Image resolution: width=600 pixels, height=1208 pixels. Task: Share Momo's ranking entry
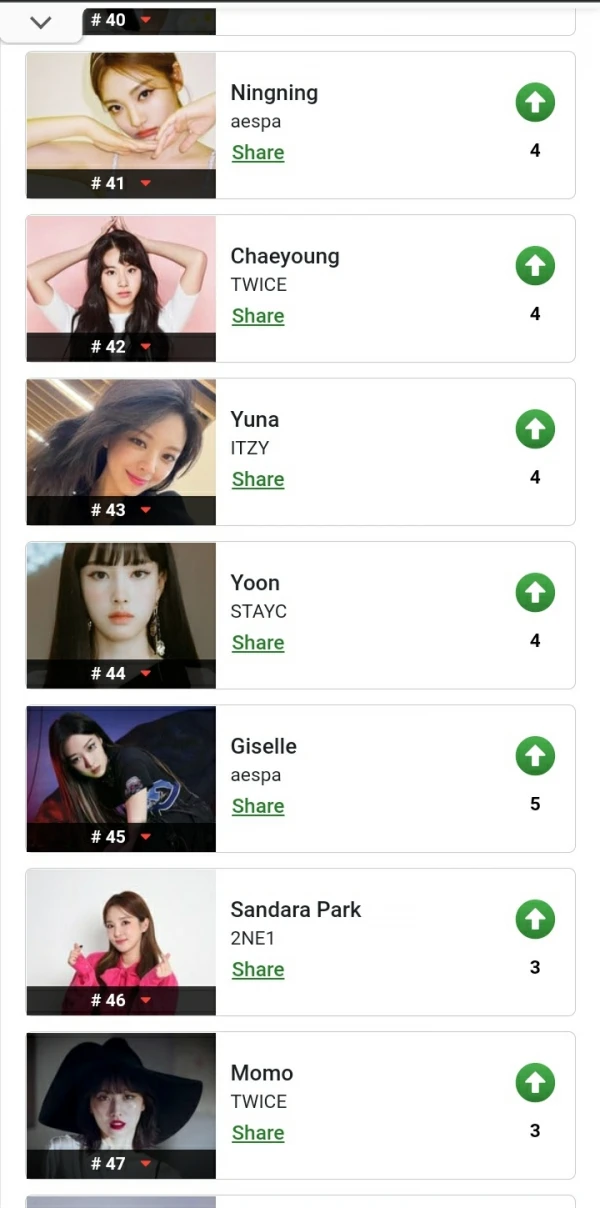click(258, 1133)
